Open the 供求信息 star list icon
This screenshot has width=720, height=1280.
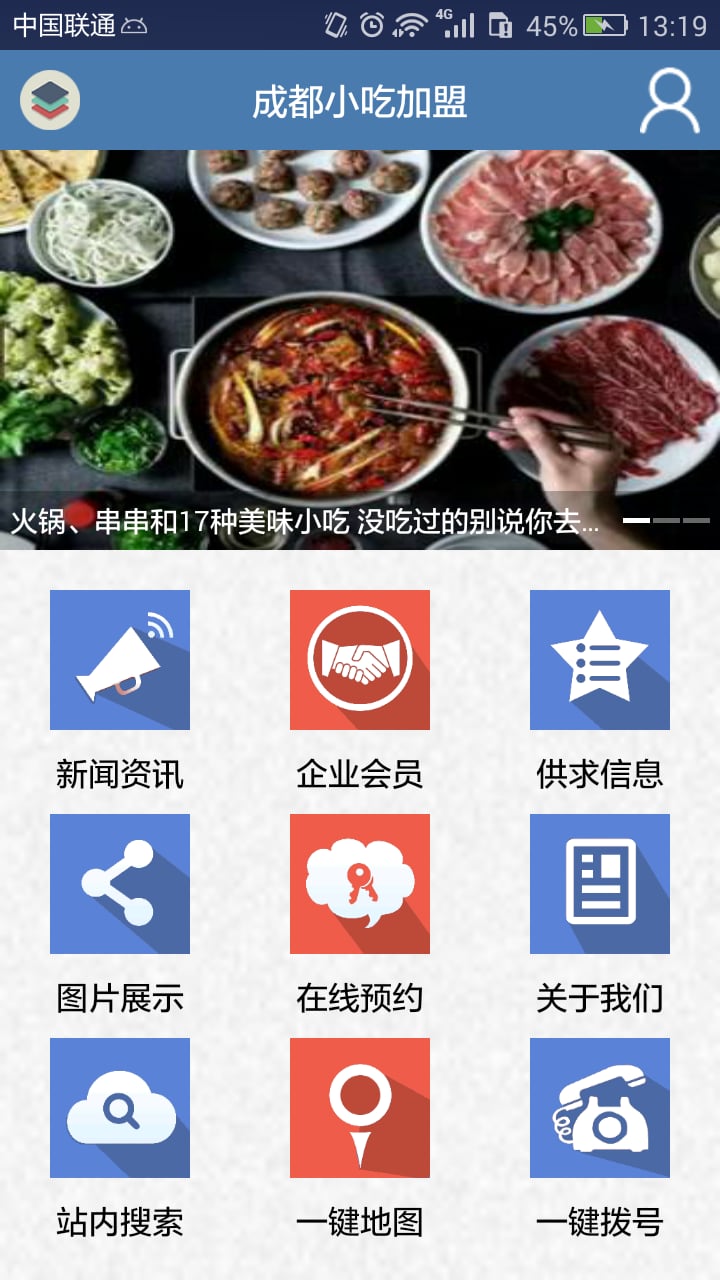pyautogui.click(x=599, y=658)
